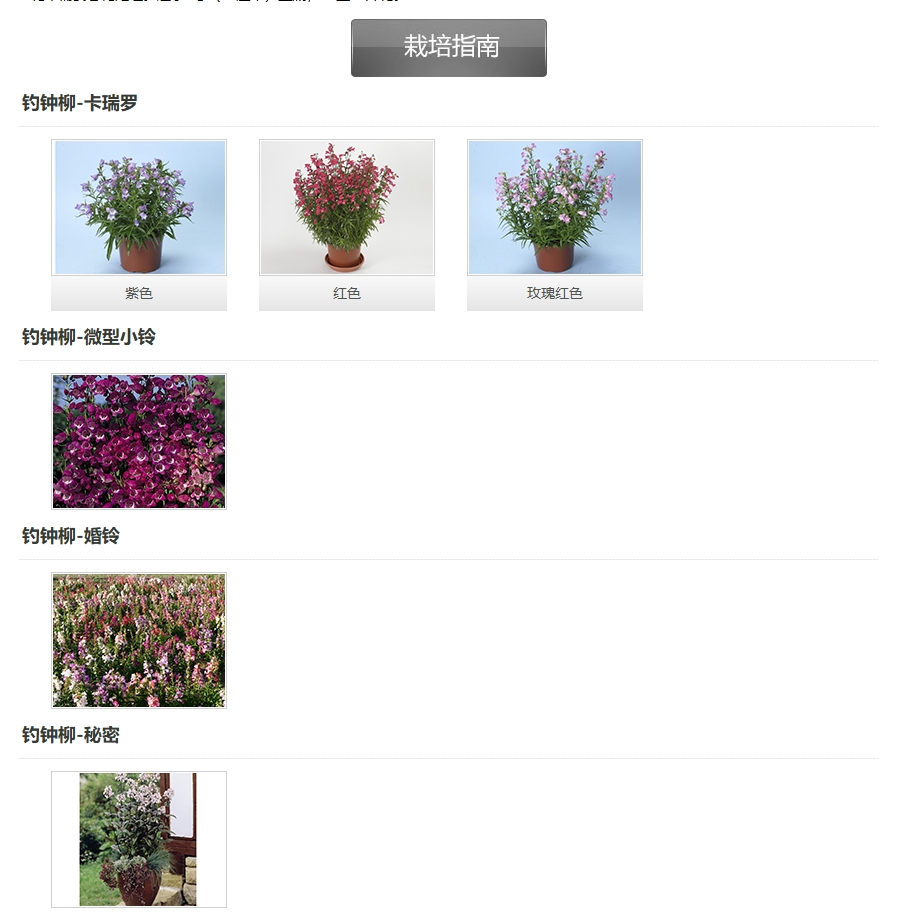Open the 钓钟柳-微型小铃 flower image
The image size is (905, 916).
(139, 441)
